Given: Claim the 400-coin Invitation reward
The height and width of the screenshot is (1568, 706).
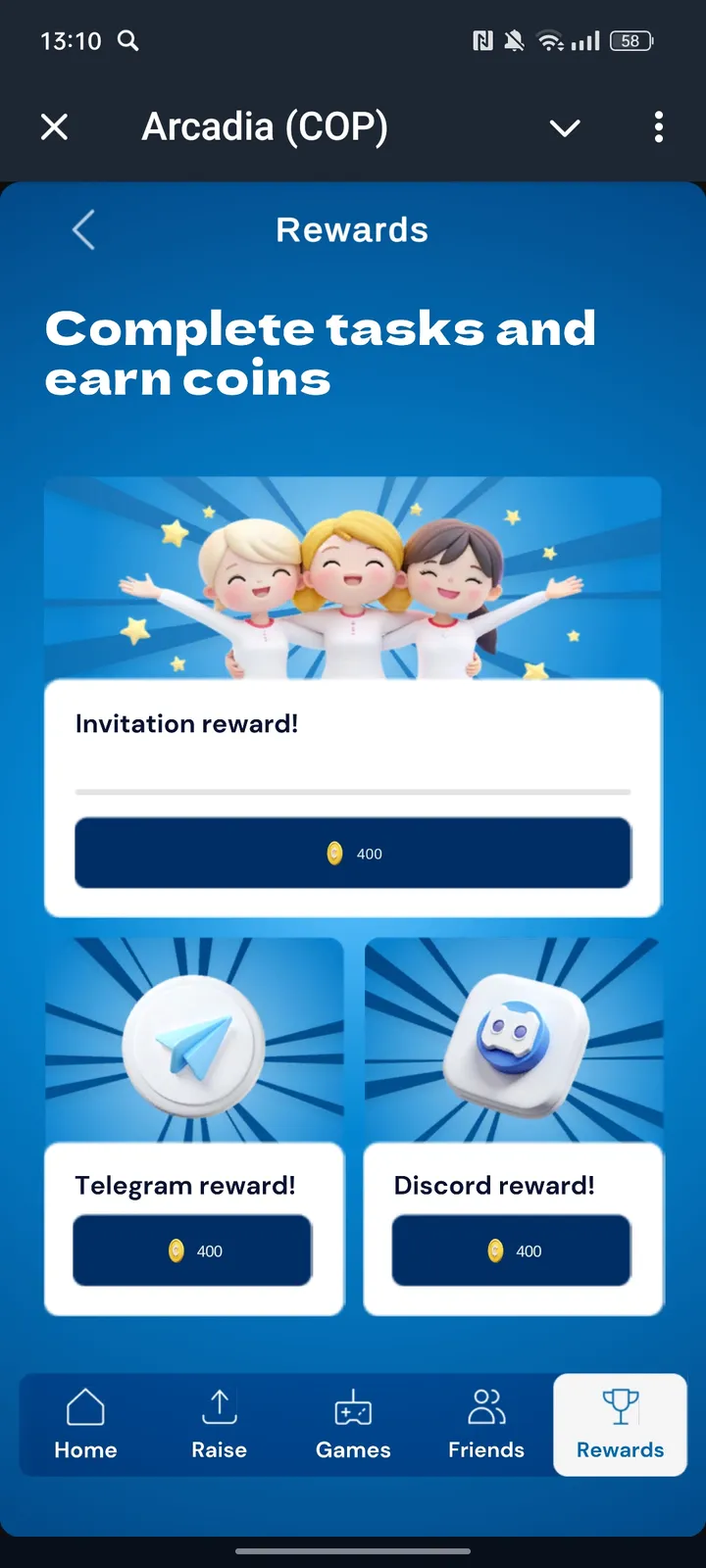Looking at the screenshot, I should 353,853.
